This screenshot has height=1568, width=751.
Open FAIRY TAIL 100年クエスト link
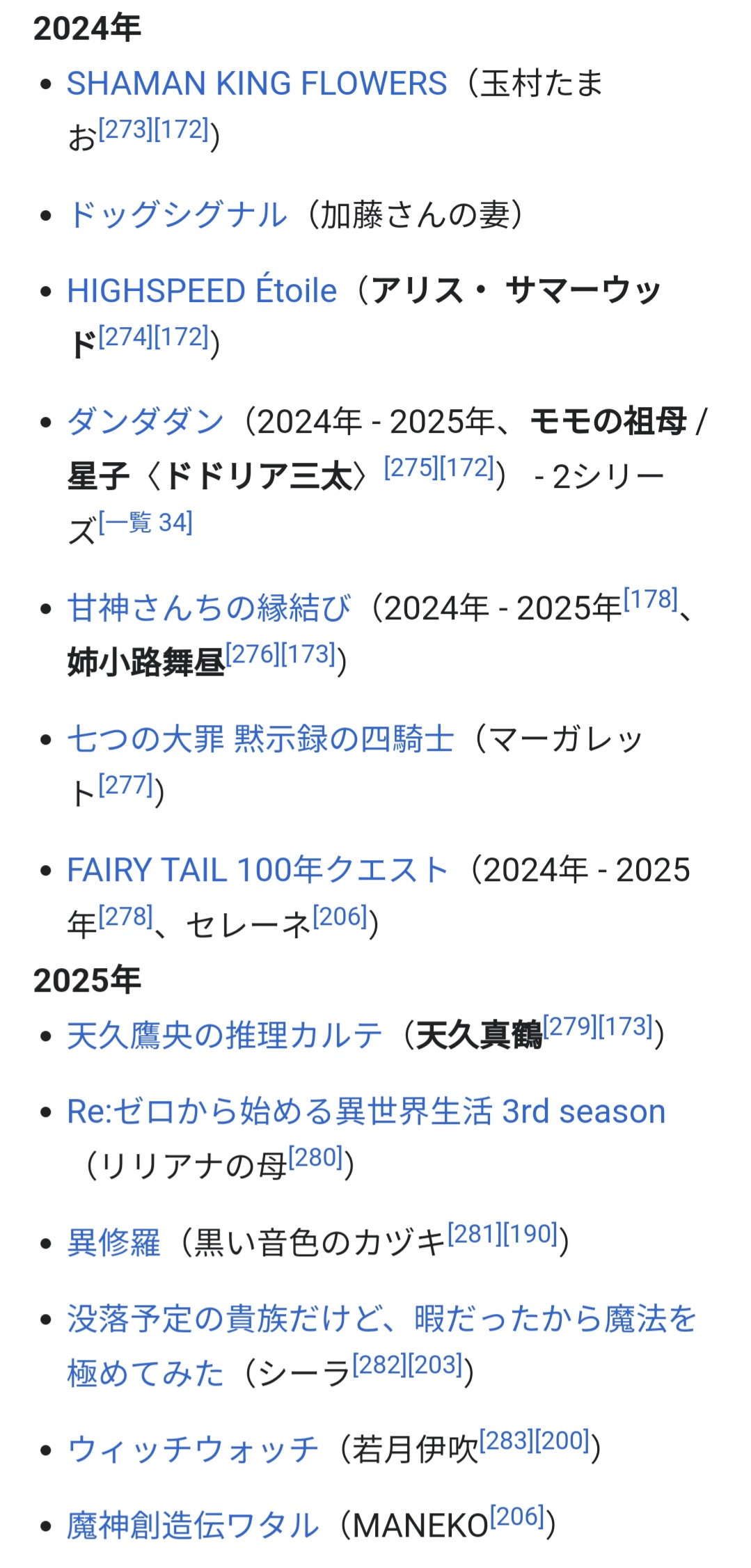tap(258, 869)
